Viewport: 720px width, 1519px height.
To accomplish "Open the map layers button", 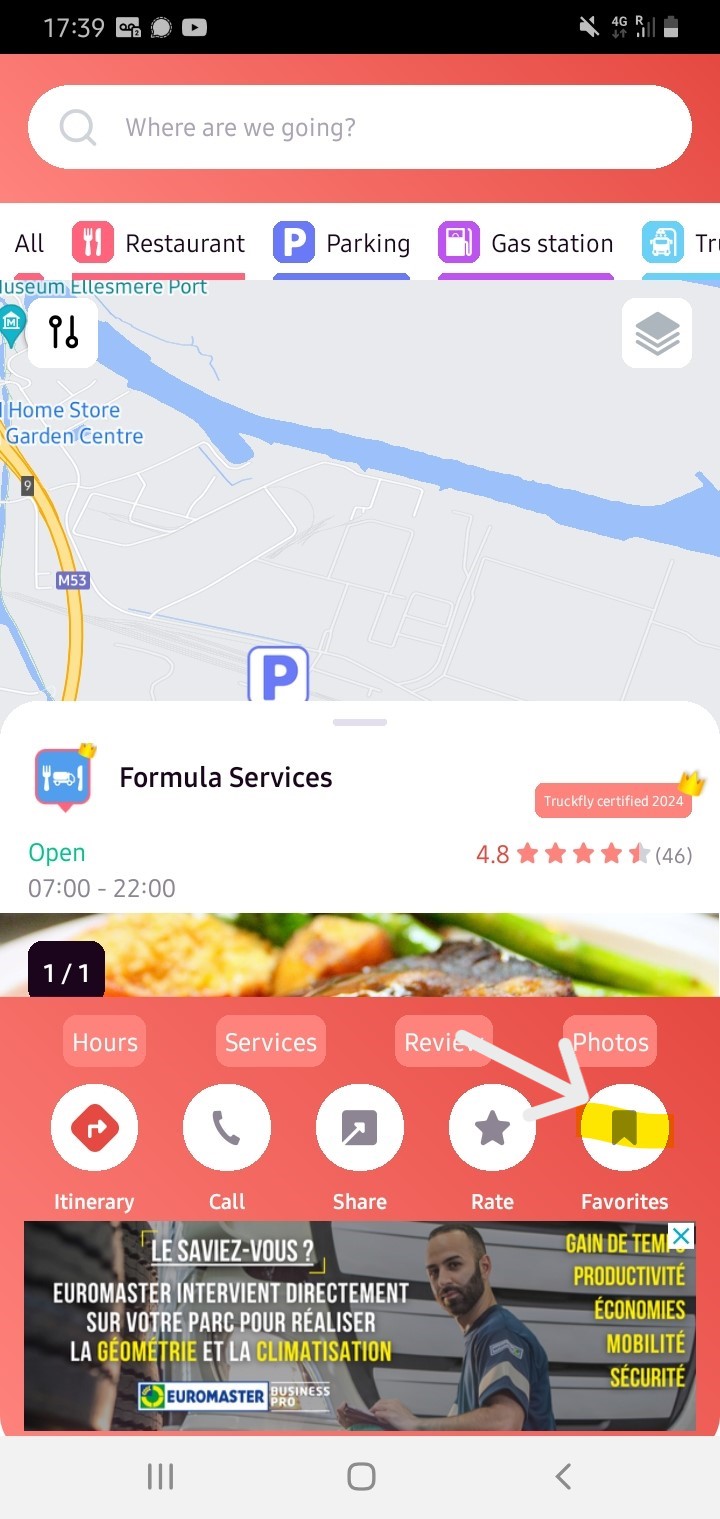I will point(657,333).
